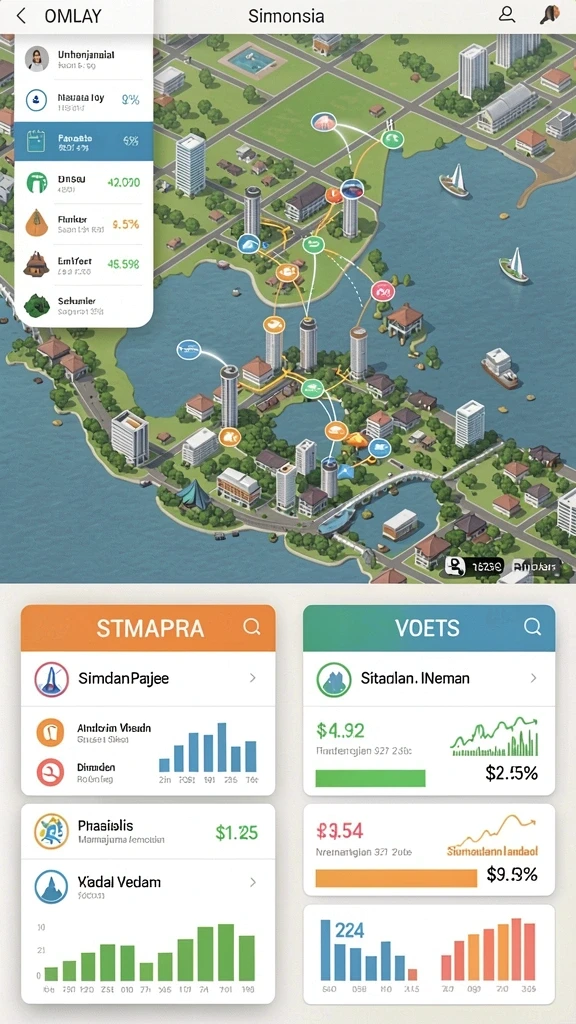The image size is (576, 1024).
Task: Open the profile icon in the top bar
Action: (507, 15)
